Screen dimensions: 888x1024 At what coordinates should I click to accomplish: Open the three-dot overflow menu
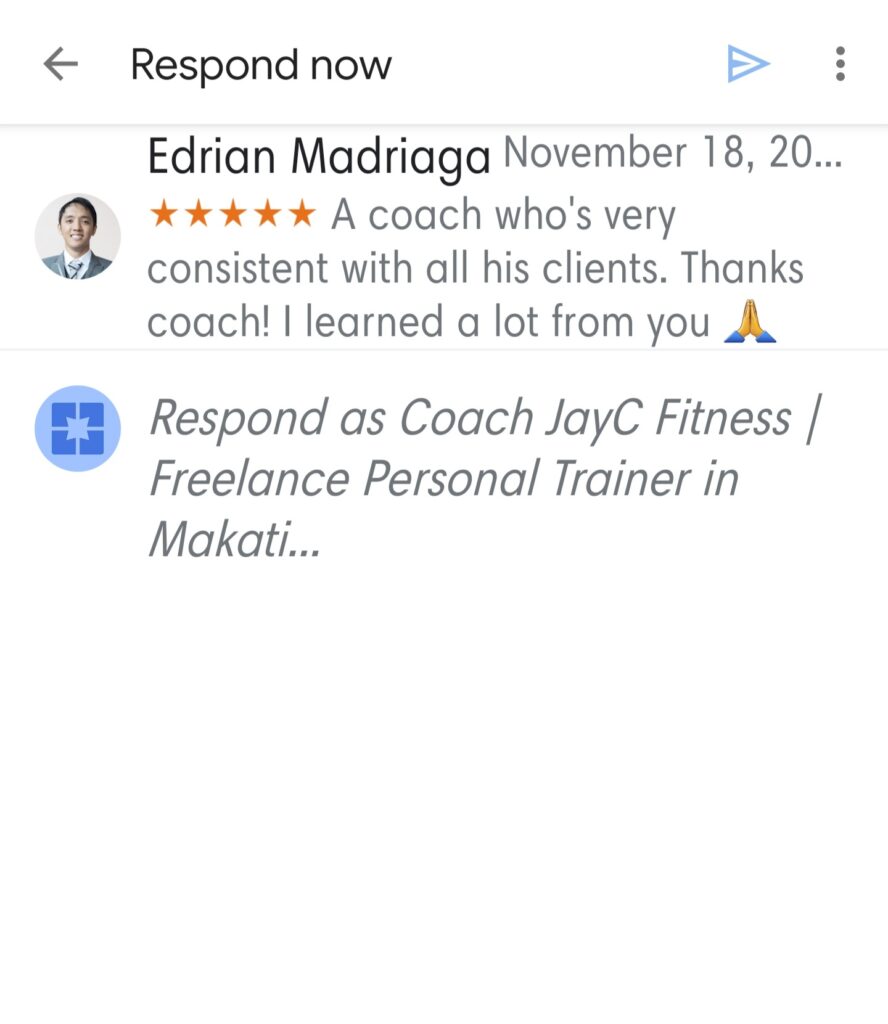(840, 65)
